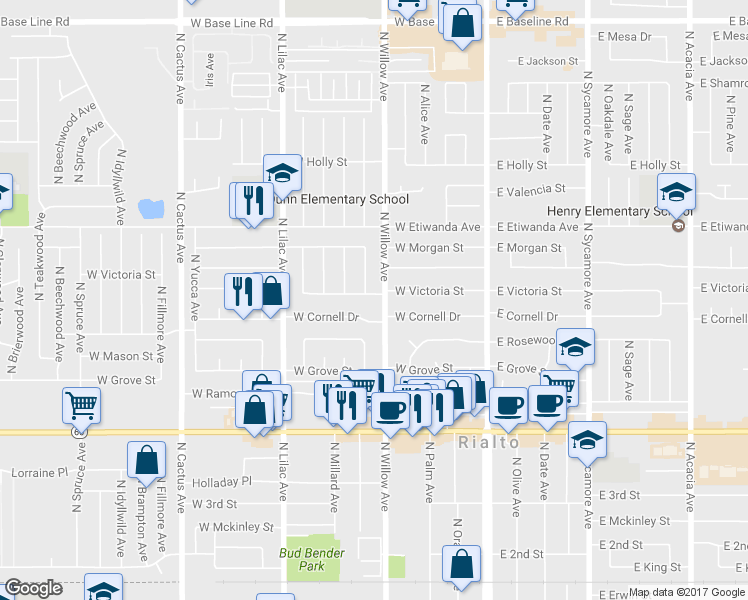
Task: Tap the shopping cart marker by N Spruce Ave
Action: point(82,407)
